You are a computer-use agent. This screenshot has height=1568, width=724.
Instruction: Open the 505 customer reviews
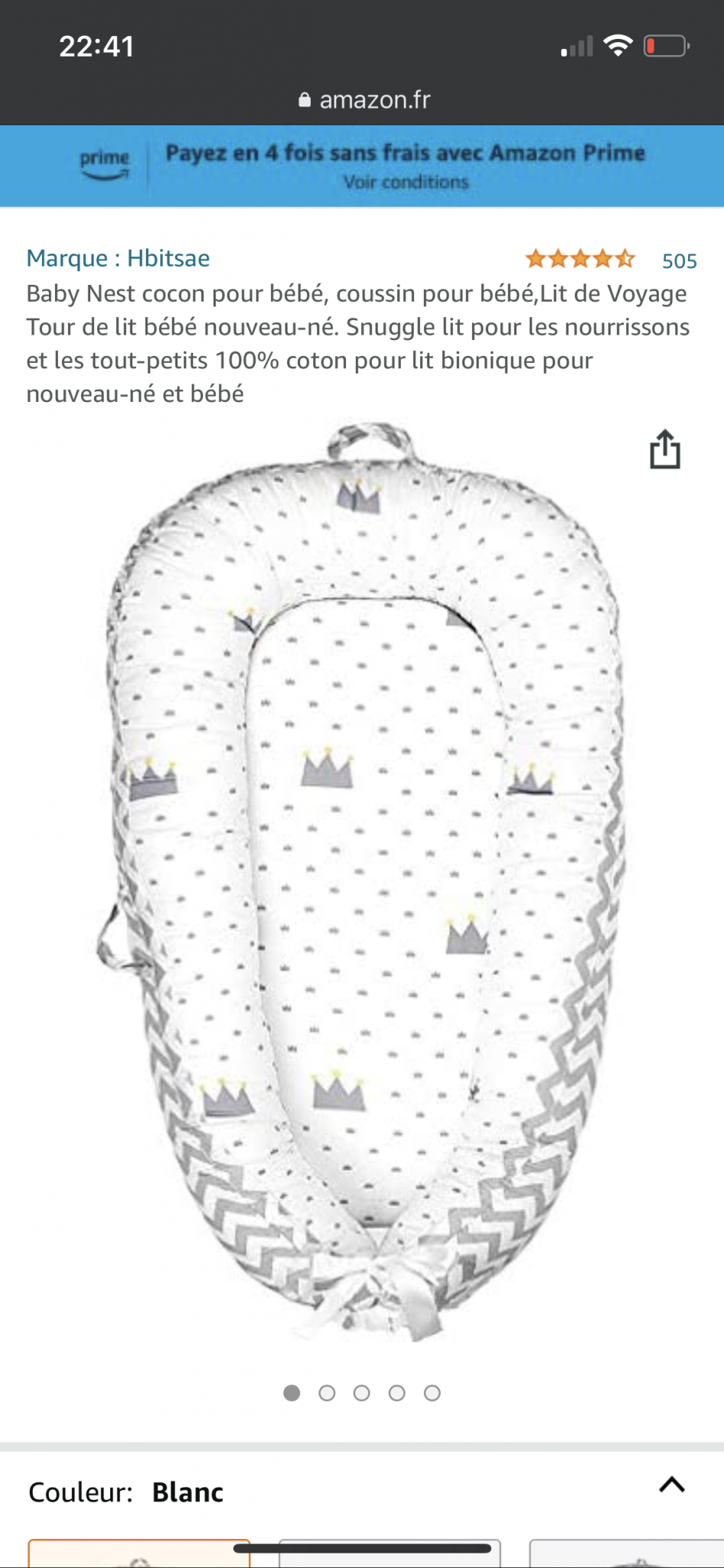pyautogui.click(x=678, y=261)
